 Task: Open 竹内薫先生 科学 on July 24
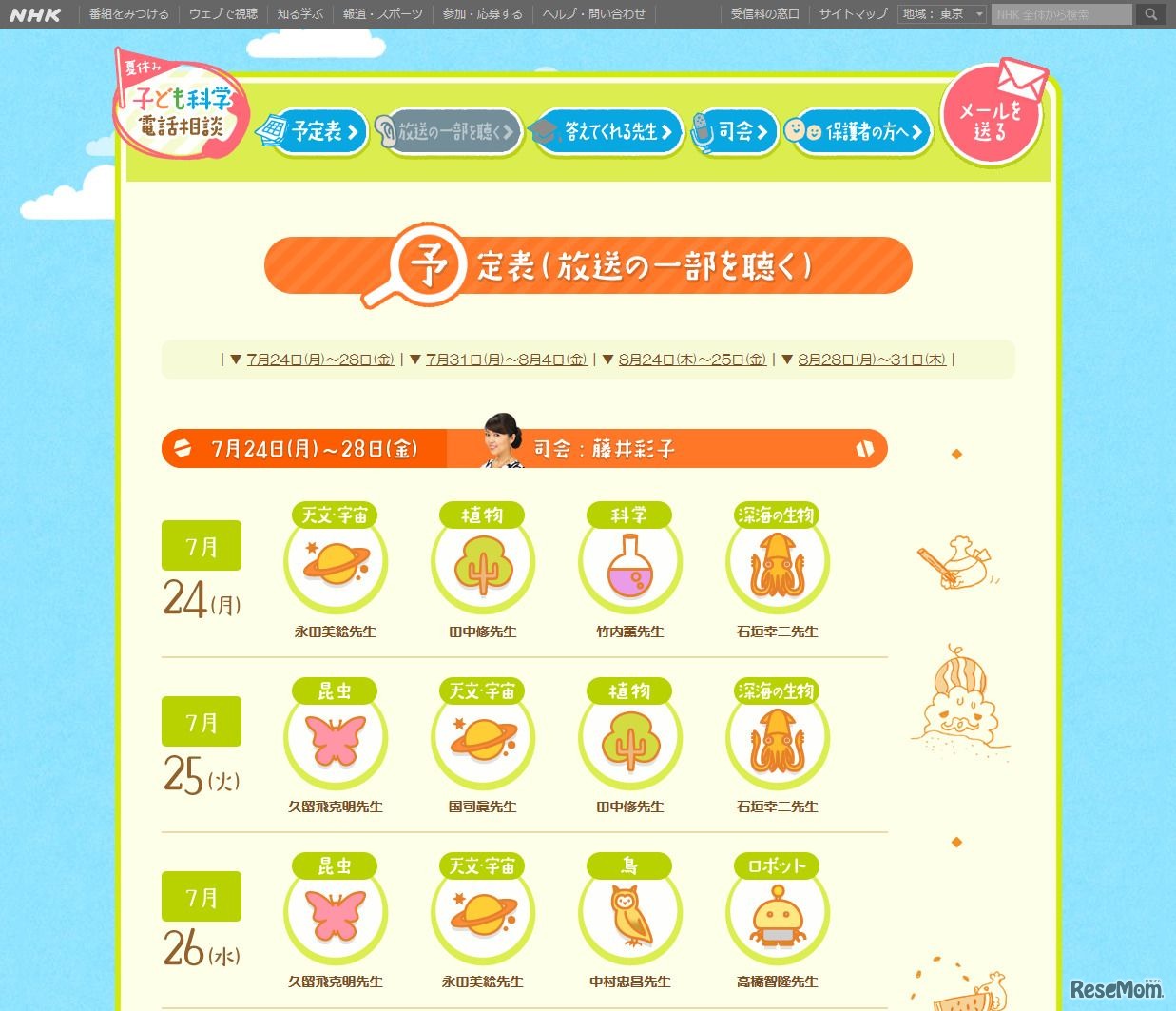(x=629, y=566)
